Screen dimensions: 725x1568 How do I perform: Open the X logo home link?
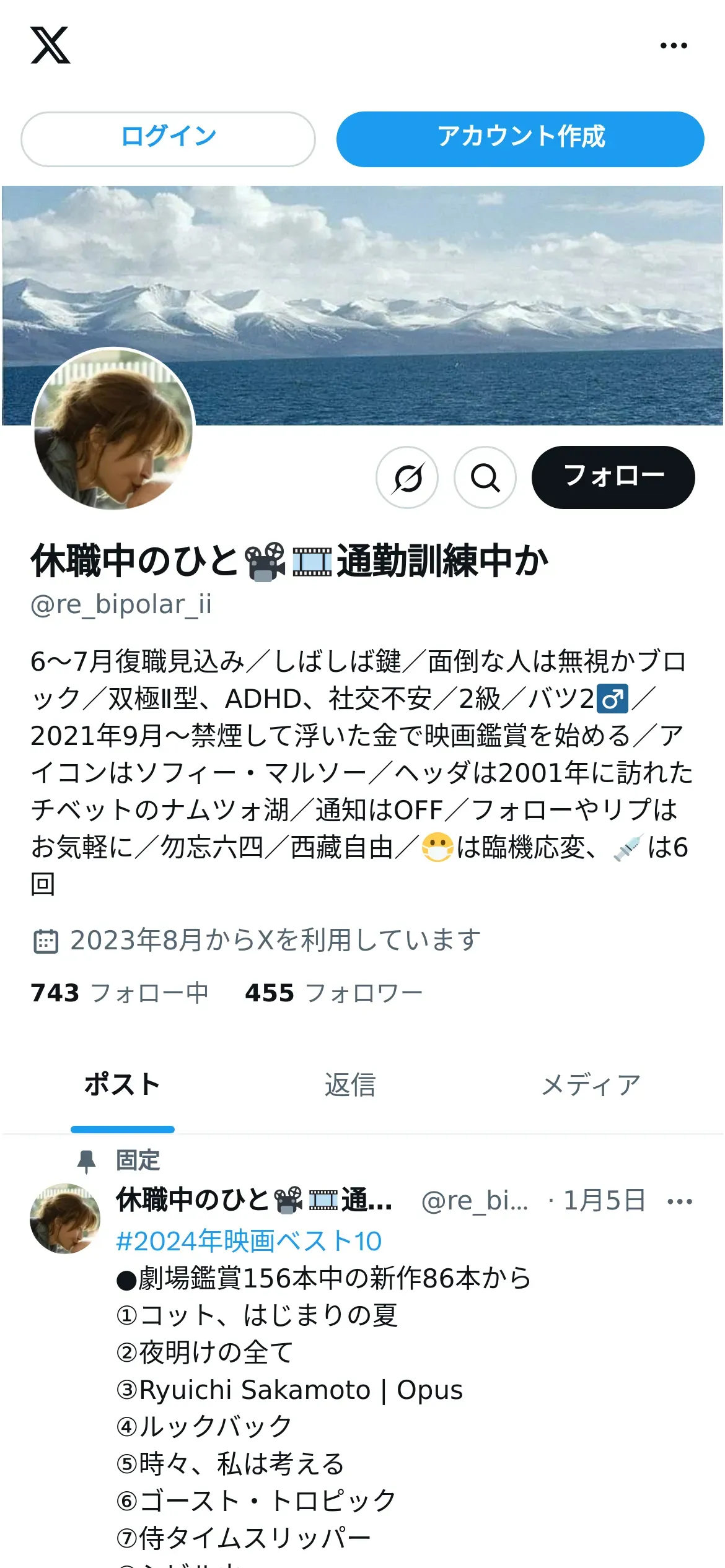click(50, 45)
